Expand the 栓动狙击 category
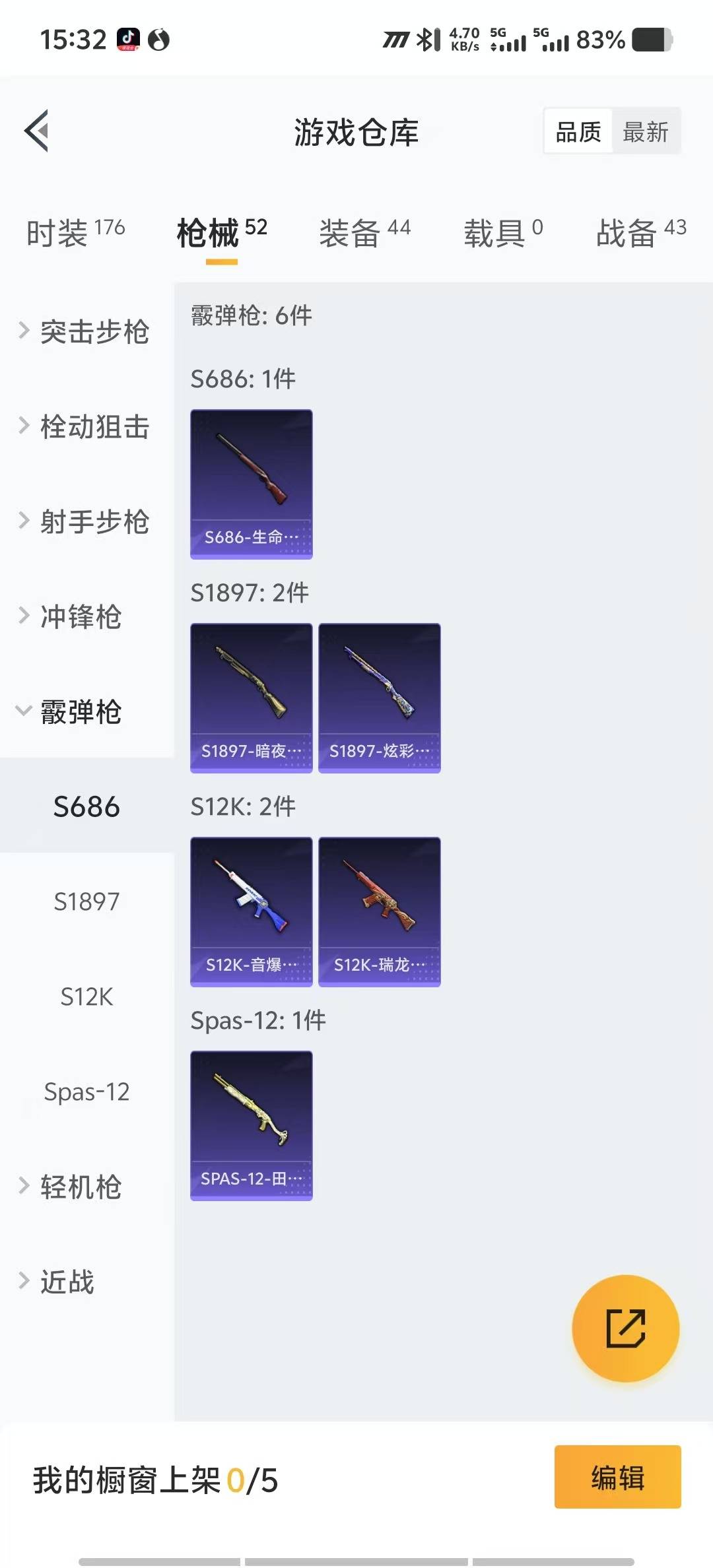Image resolution: width=713 pixels, height=1568 pixels. pos(85,426)
